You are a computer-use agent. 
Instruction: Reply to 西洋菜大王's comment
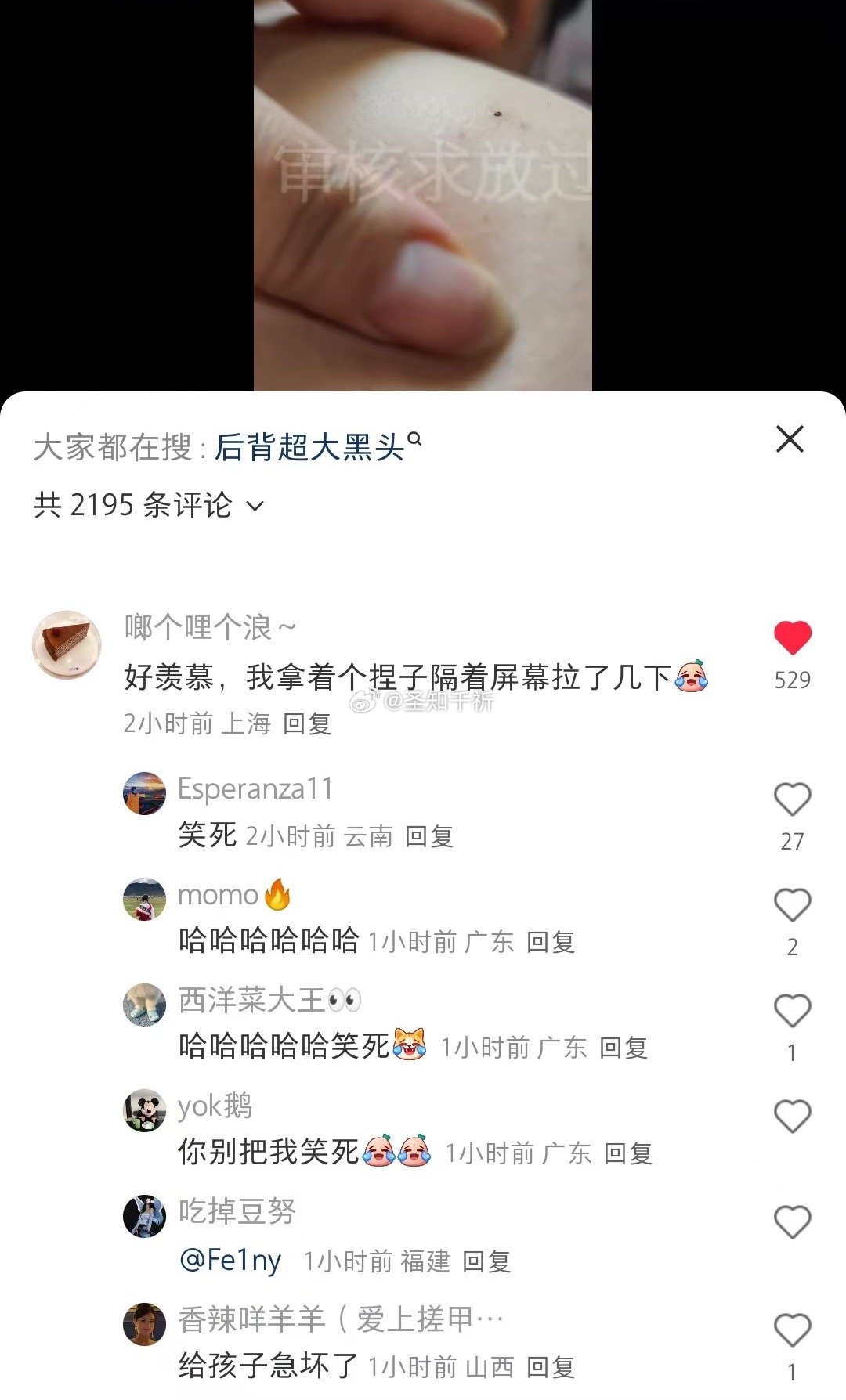coord(624,1048)
